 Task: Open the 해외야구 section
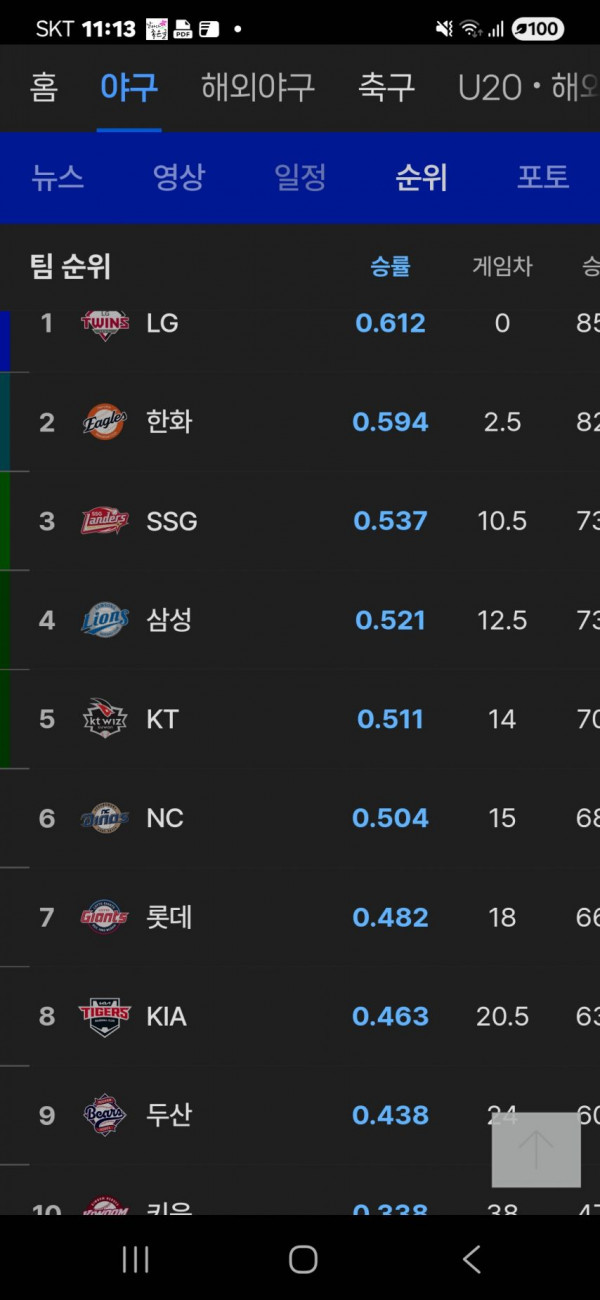[258, 88]
